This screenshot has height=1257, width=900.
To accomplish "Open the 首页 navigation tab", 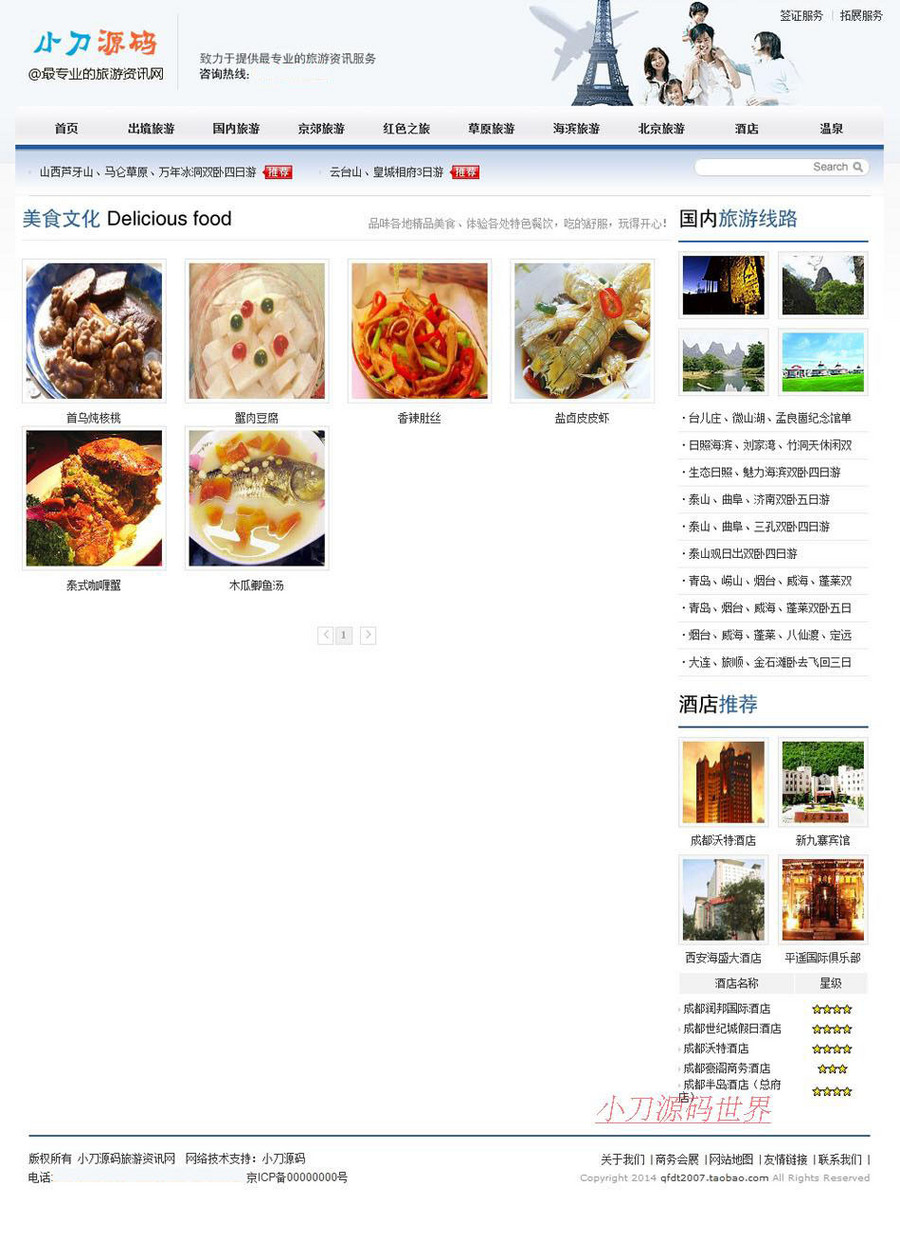I will coord(66,129).
